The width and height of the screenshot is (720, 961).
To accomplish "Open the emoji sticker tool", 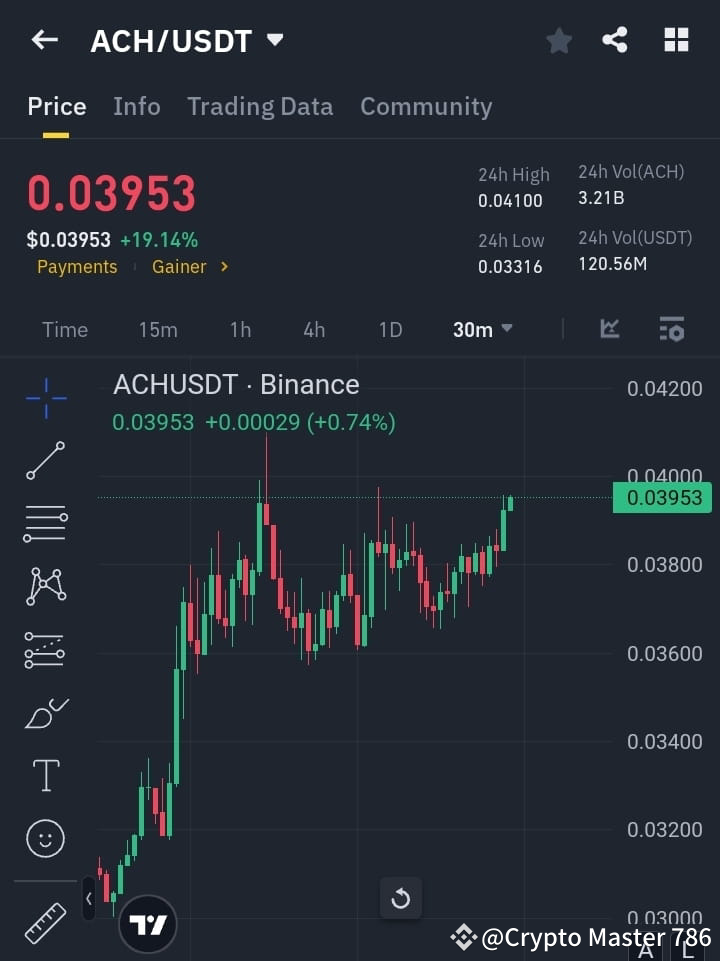I will pos(45,838).
